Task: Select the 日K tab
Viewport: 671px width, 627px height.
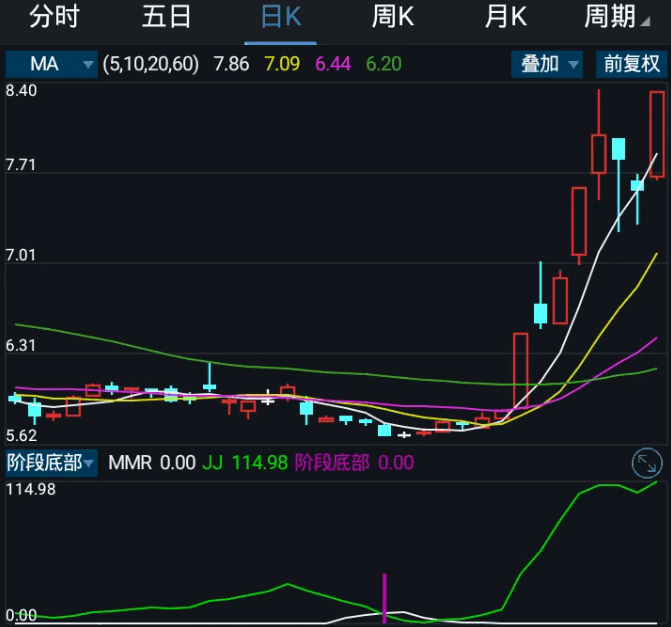Action: click(280, 17)
